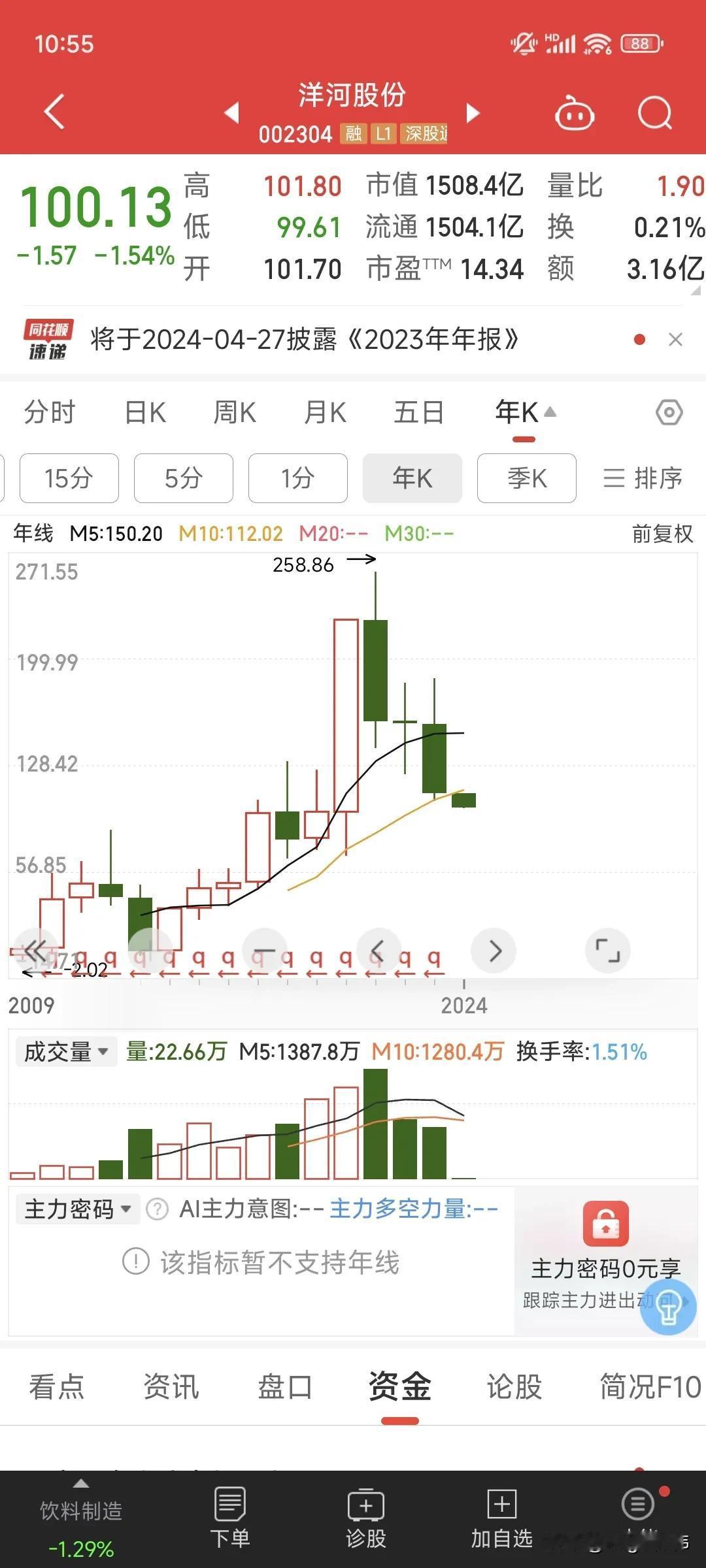Open the search magnifier icon

click(655, 113)
